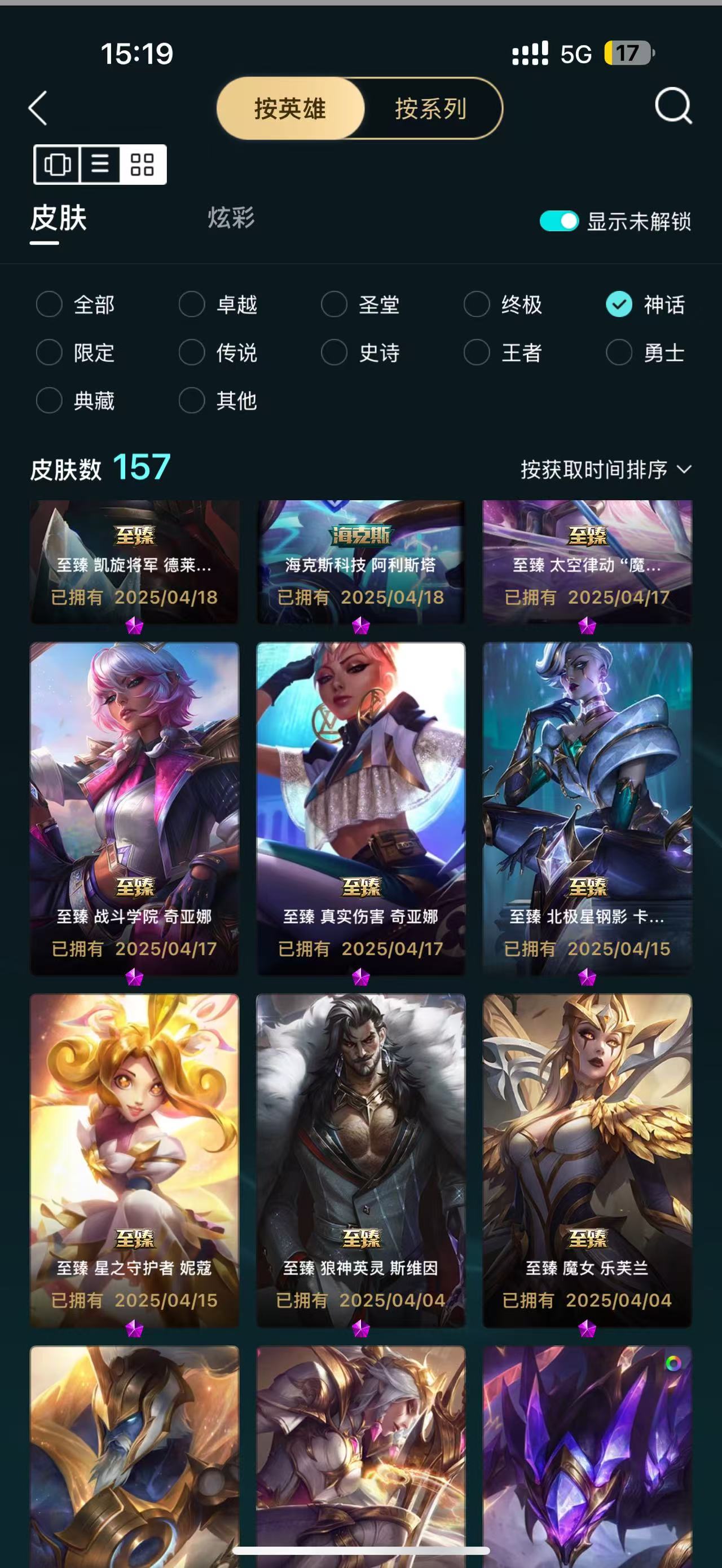The height and width of the screenshot is (1568, 722).
Task: Select the 全部 filter
Action: click(x=76, y=304)
